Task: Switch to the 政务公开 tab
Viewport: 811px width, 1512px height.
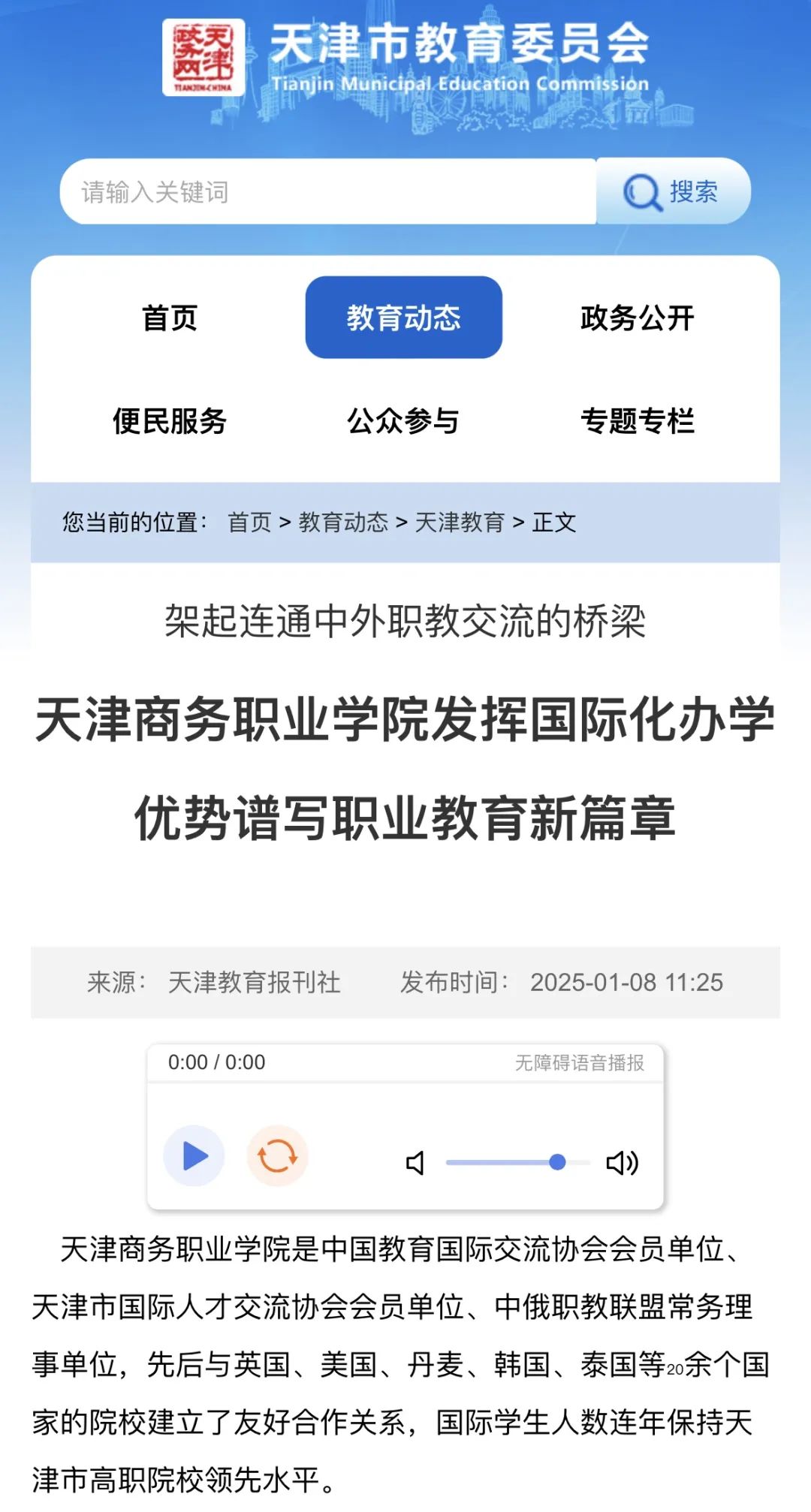Action: 637,318
